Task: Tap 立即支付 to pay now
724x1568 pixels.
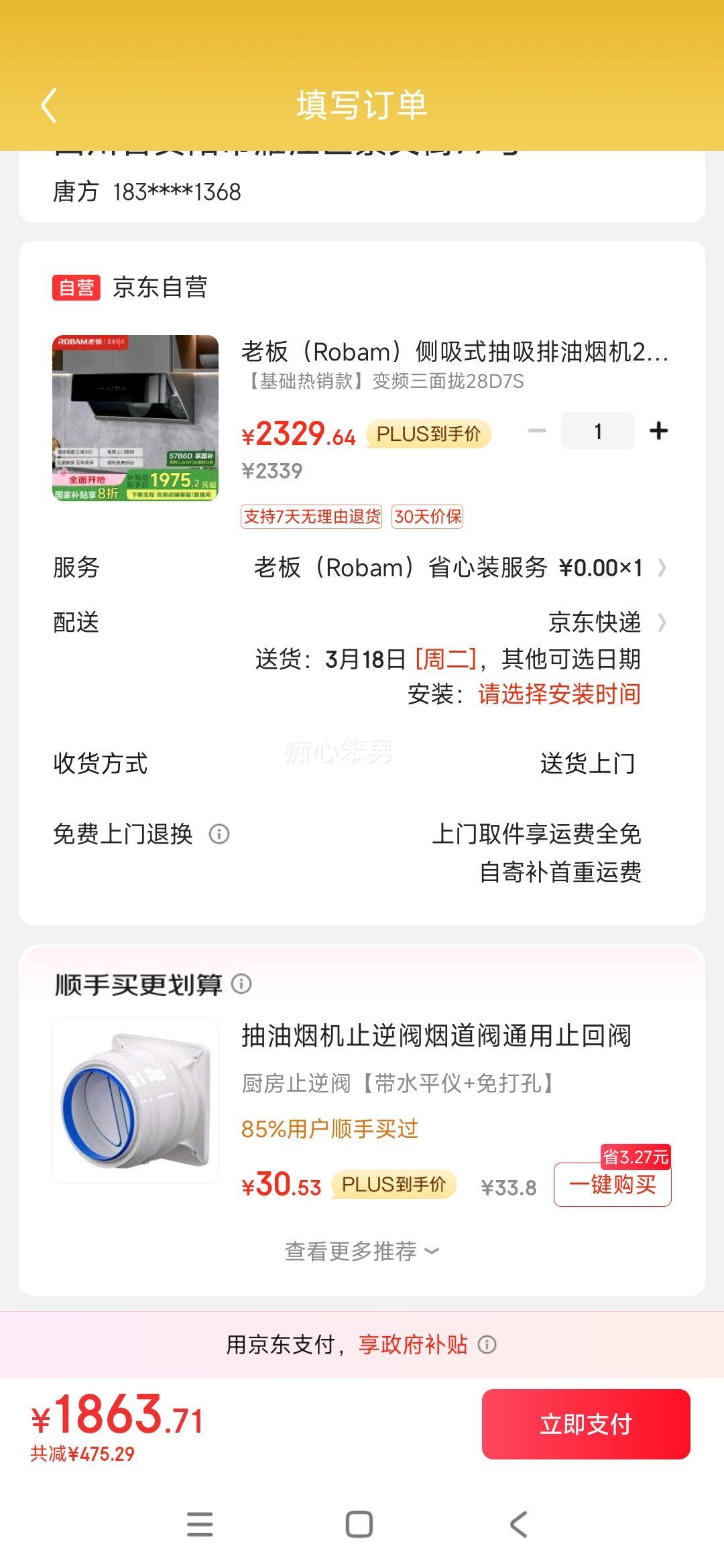Action: [586, 1424]
